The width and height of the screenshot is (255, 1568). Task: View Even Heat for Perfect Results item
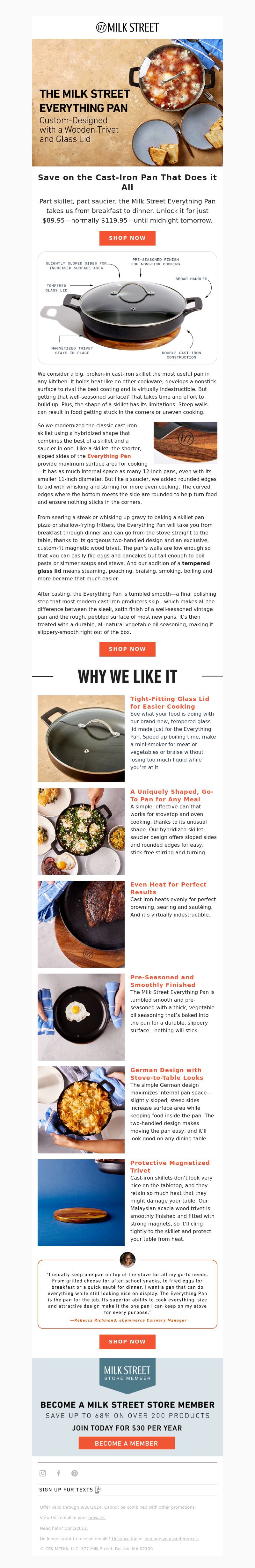click(168, 888)
